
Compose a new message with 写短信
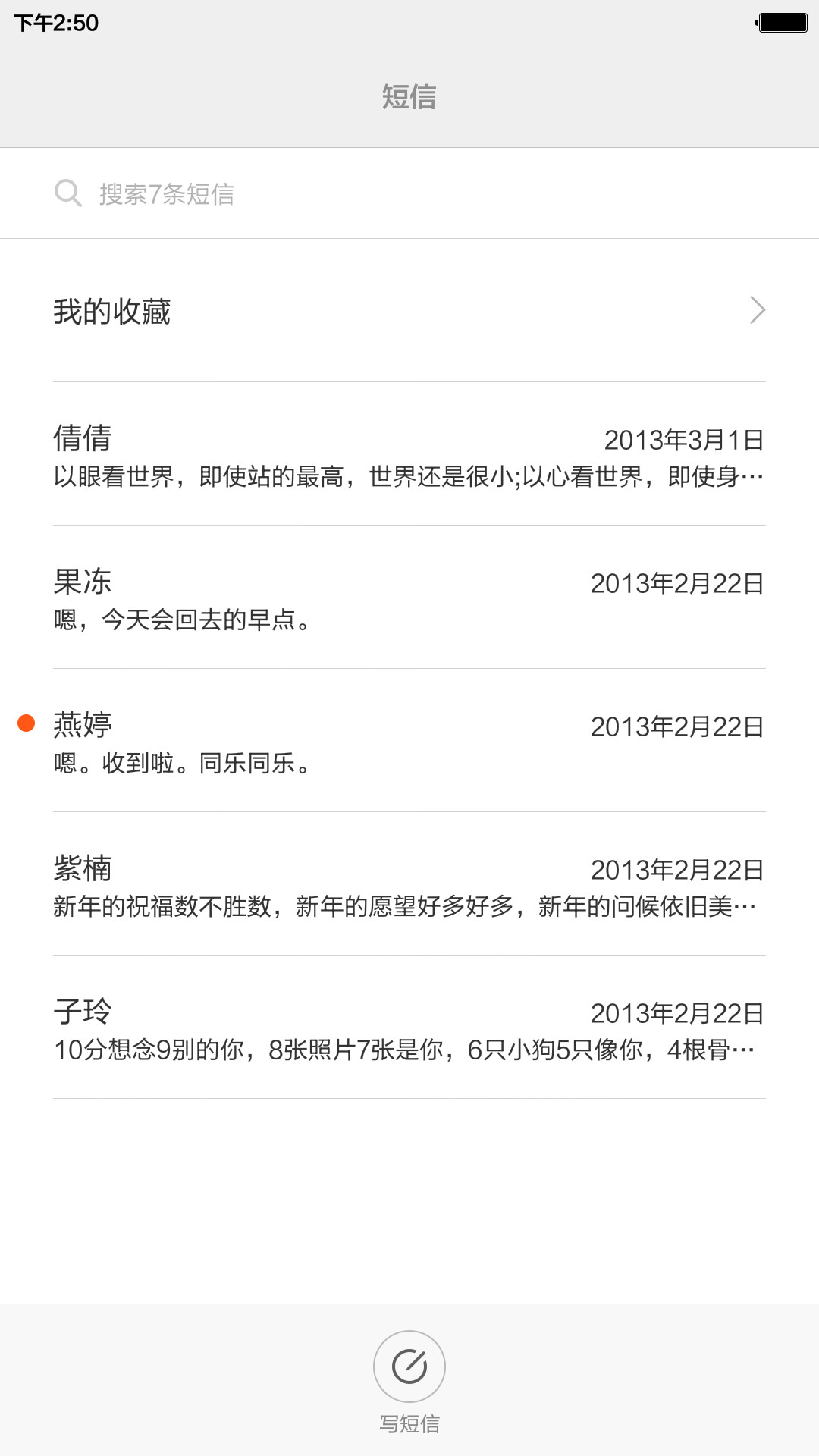click(409, 1382)
